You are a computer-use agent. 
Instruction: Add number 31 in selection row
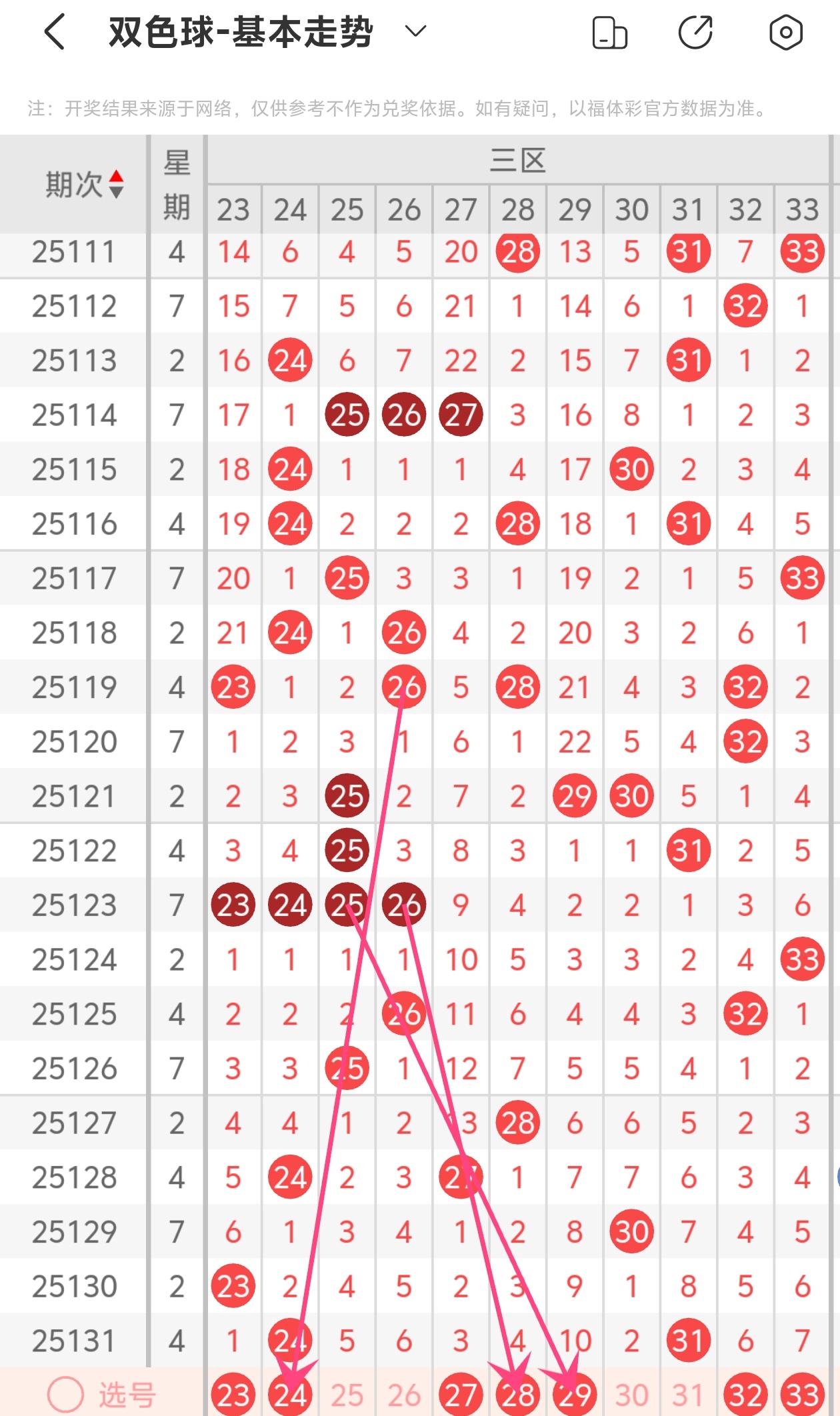689,1395
